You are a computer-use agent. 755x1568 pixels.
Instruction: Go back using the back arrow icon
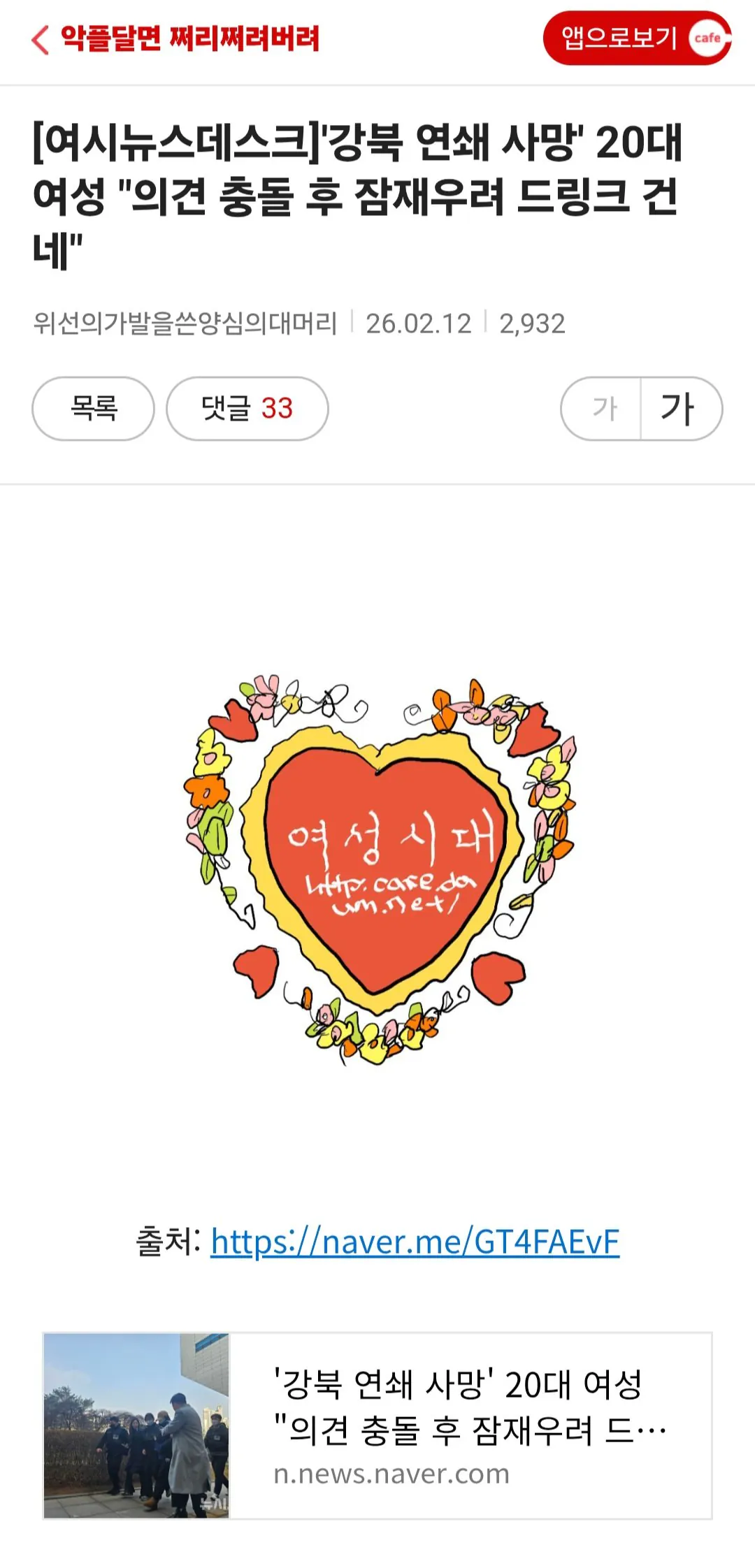pyautogui.click(x=38, y=41)
